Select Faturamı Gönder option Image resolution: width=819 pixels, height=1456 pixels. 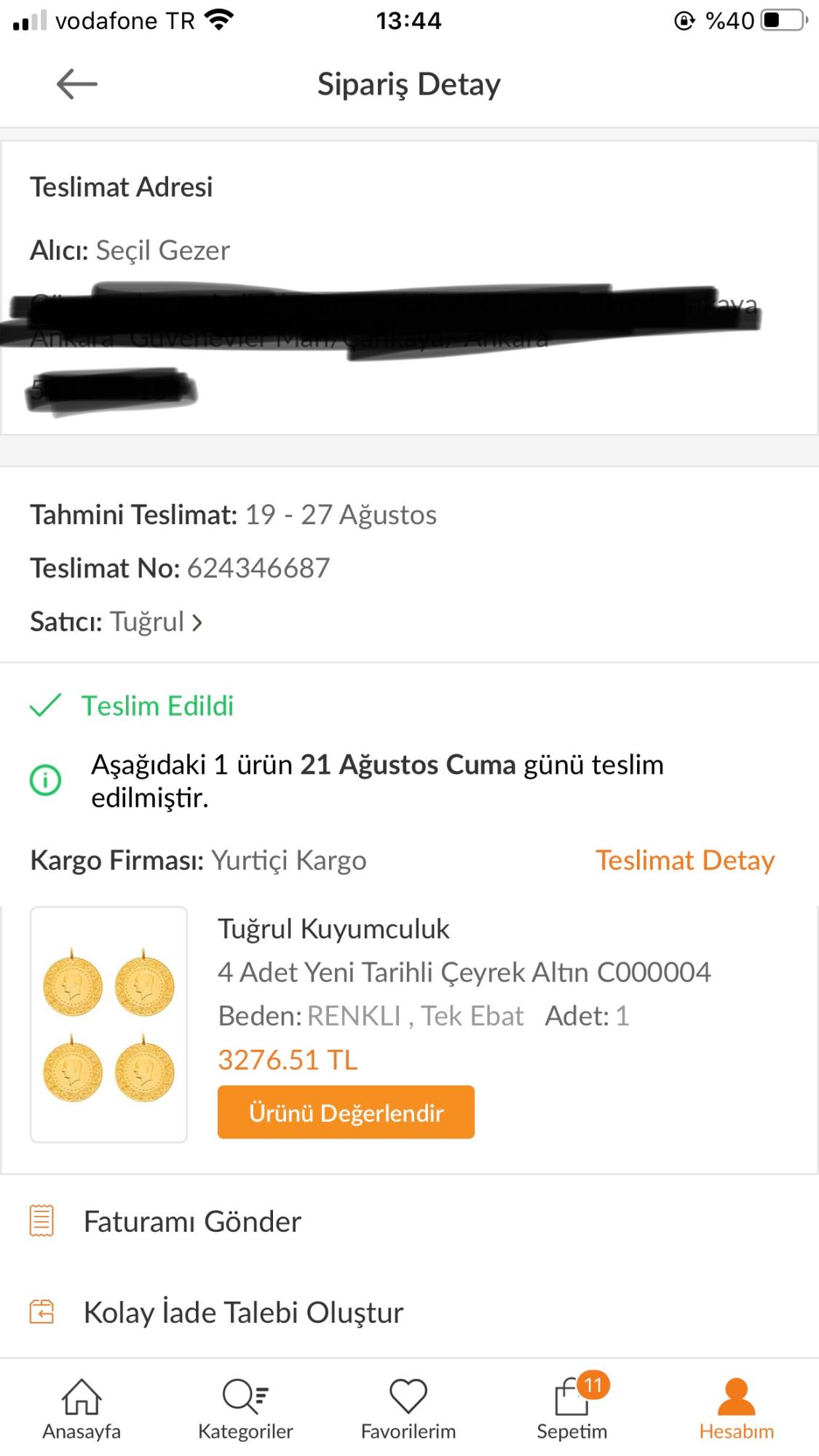pos(409,1221)
